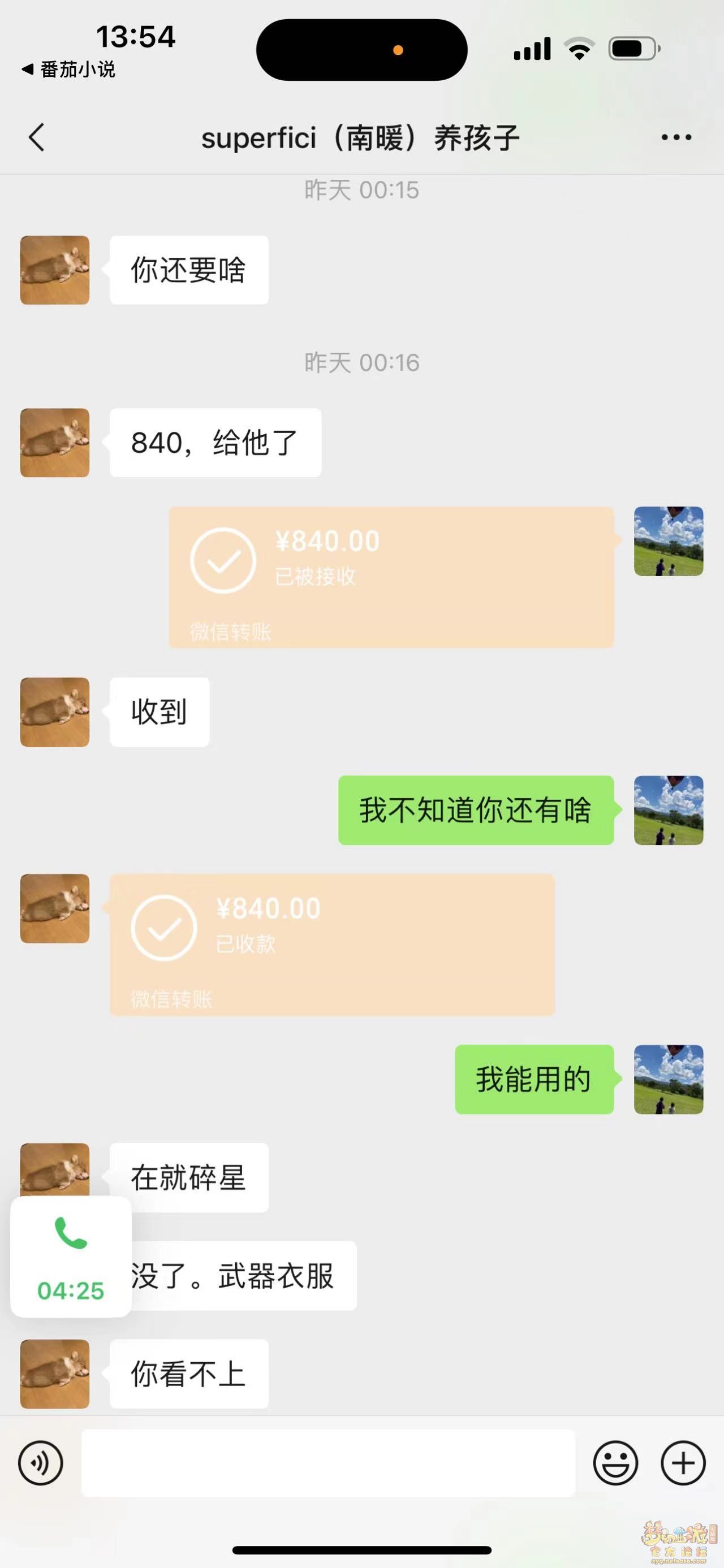Open the emoji picker

click(x=615, y=1463)
